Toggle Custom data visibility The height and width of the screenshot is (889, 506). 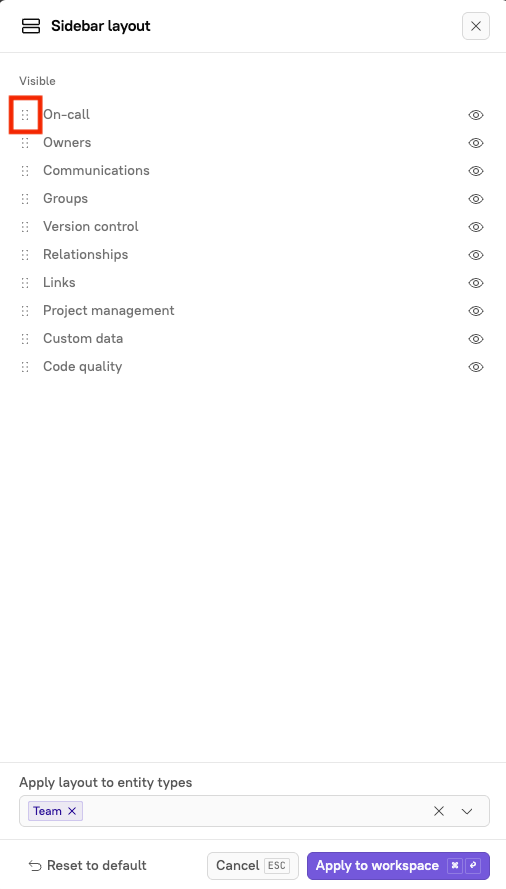pos(475,339)
